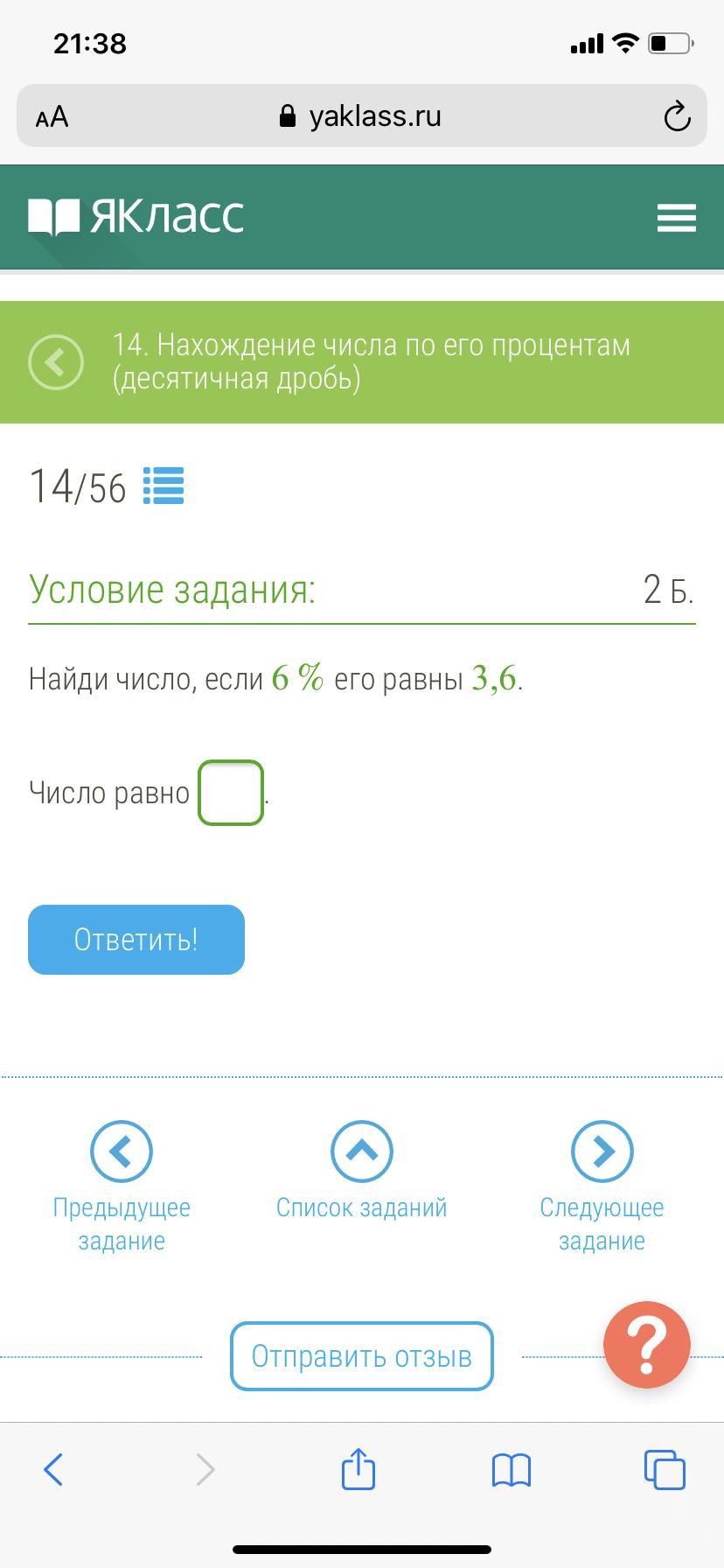Open the orange help question mark
724x1568 pixels.
[647, 1345]
